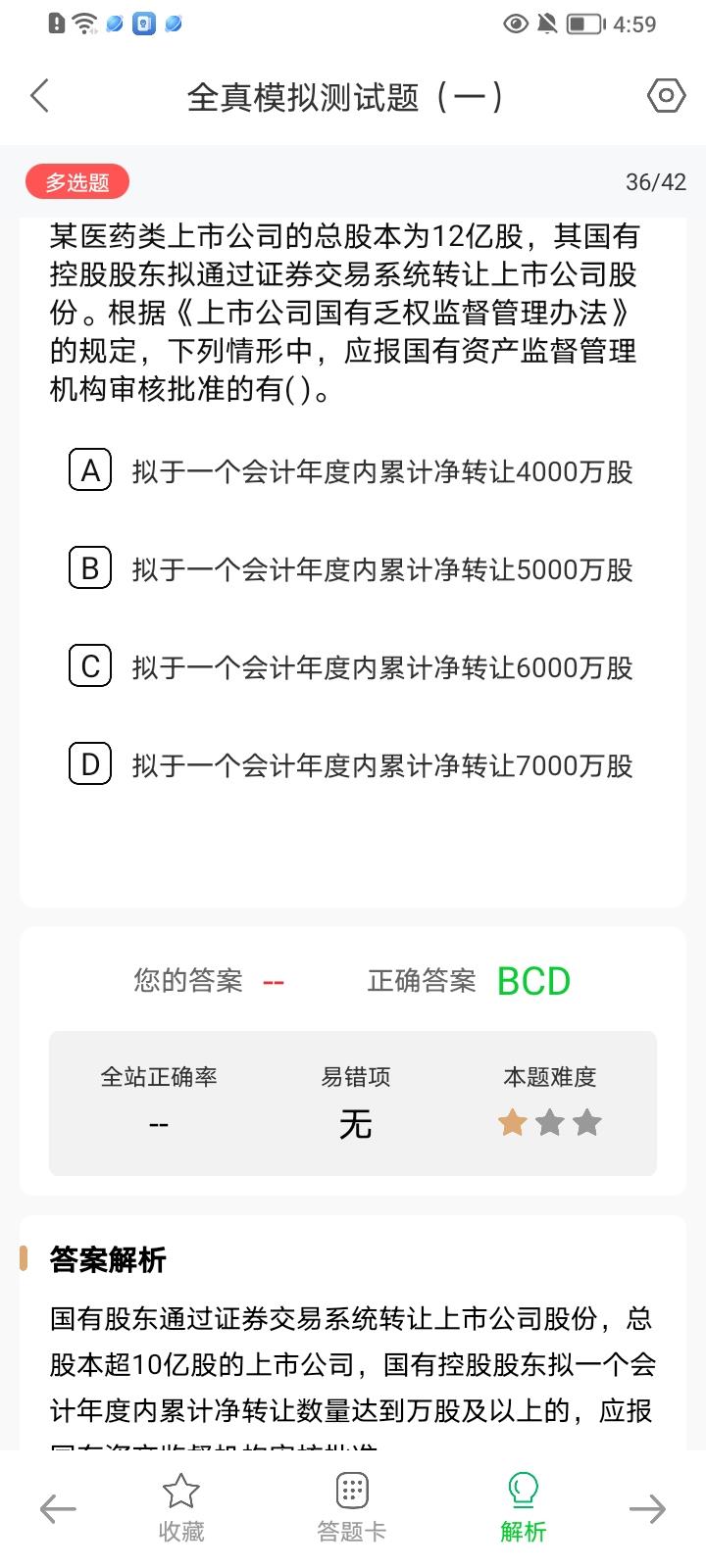Open the hexagon settings icon

(x=666, y=95)
